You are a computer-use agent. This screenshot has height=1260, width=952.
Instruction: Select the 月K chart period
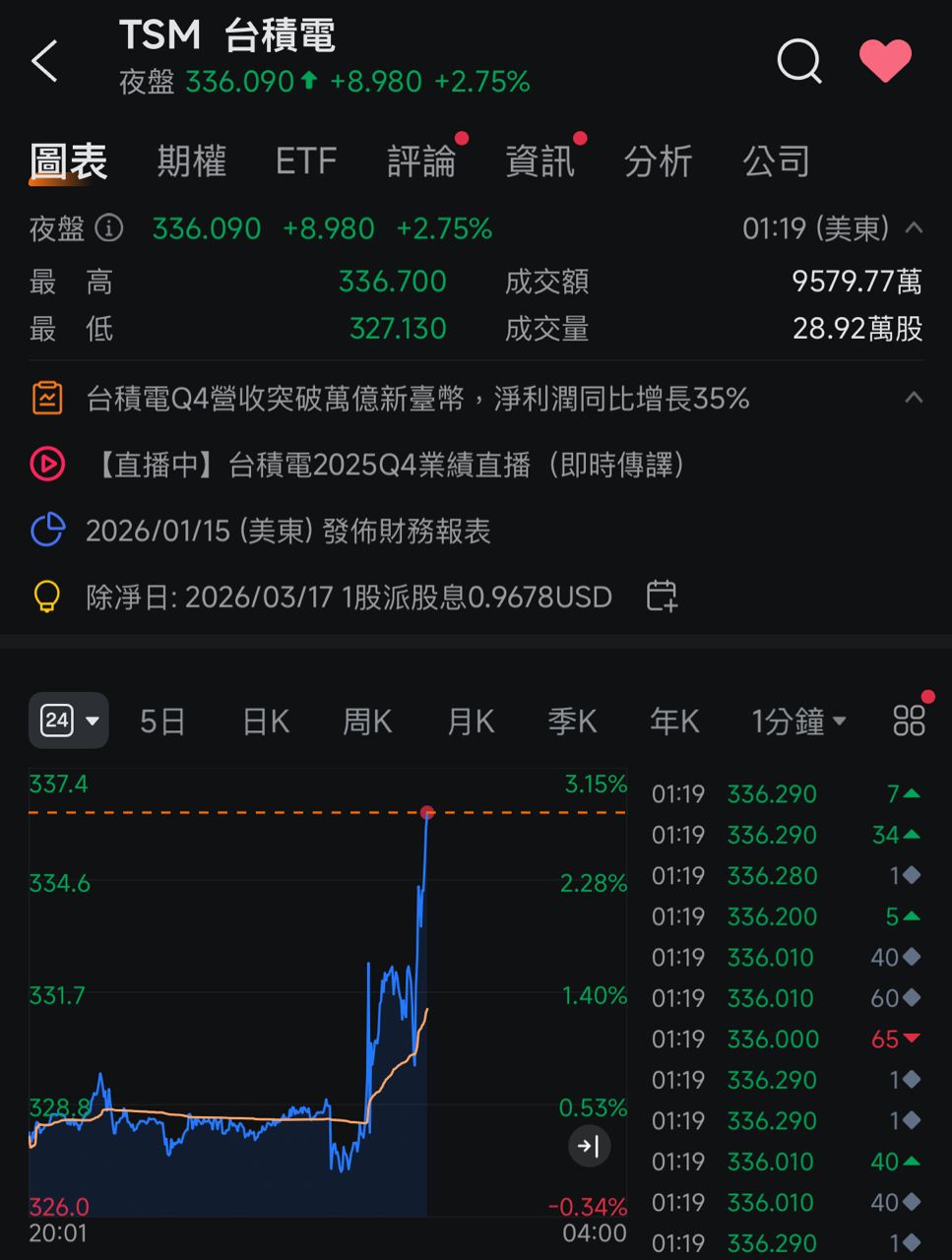click(471, 722)
